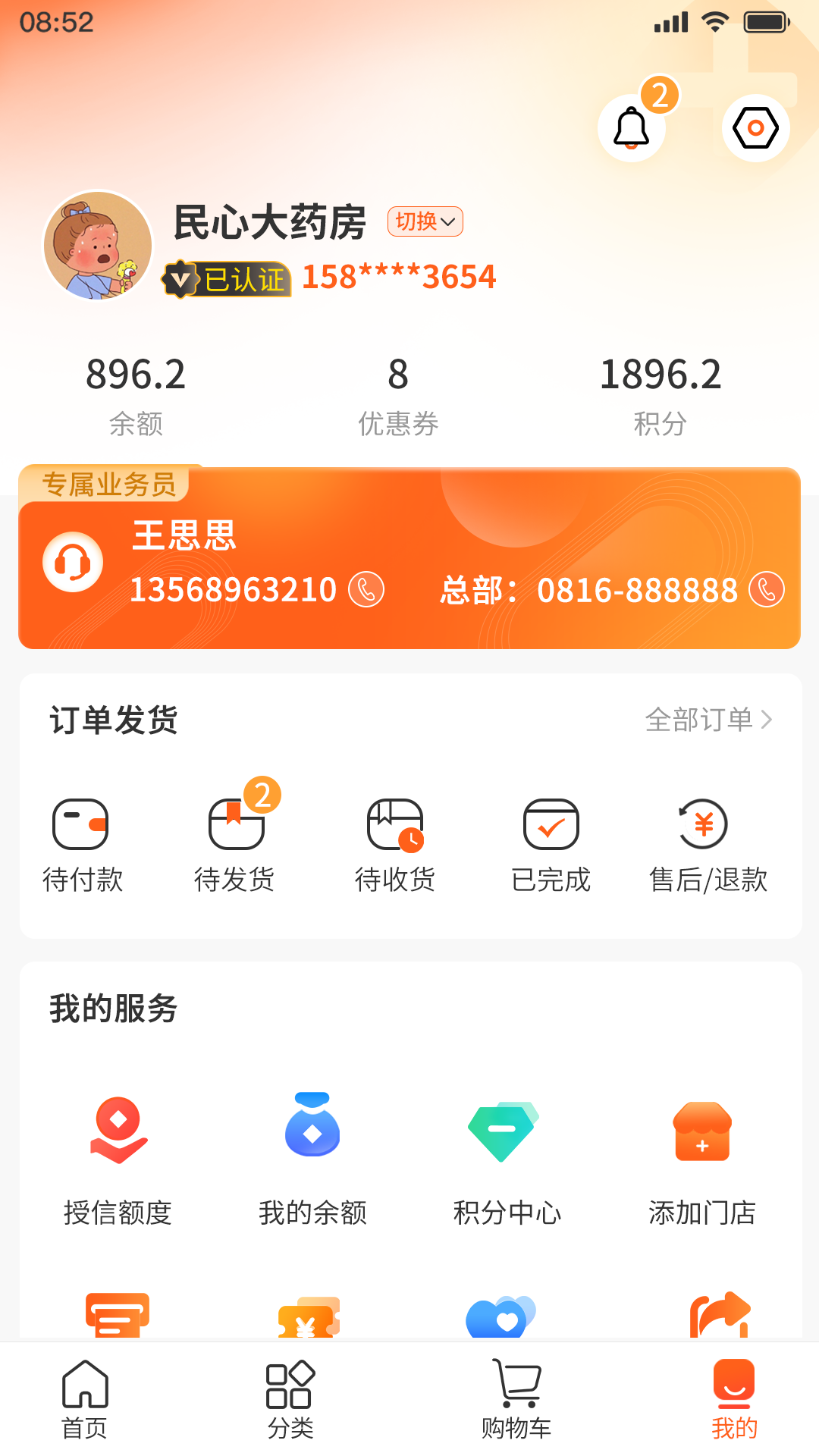819x1456 pixels.
Task: Dial 总部 0816-888888 phone icon
Action: click(766, 591)
